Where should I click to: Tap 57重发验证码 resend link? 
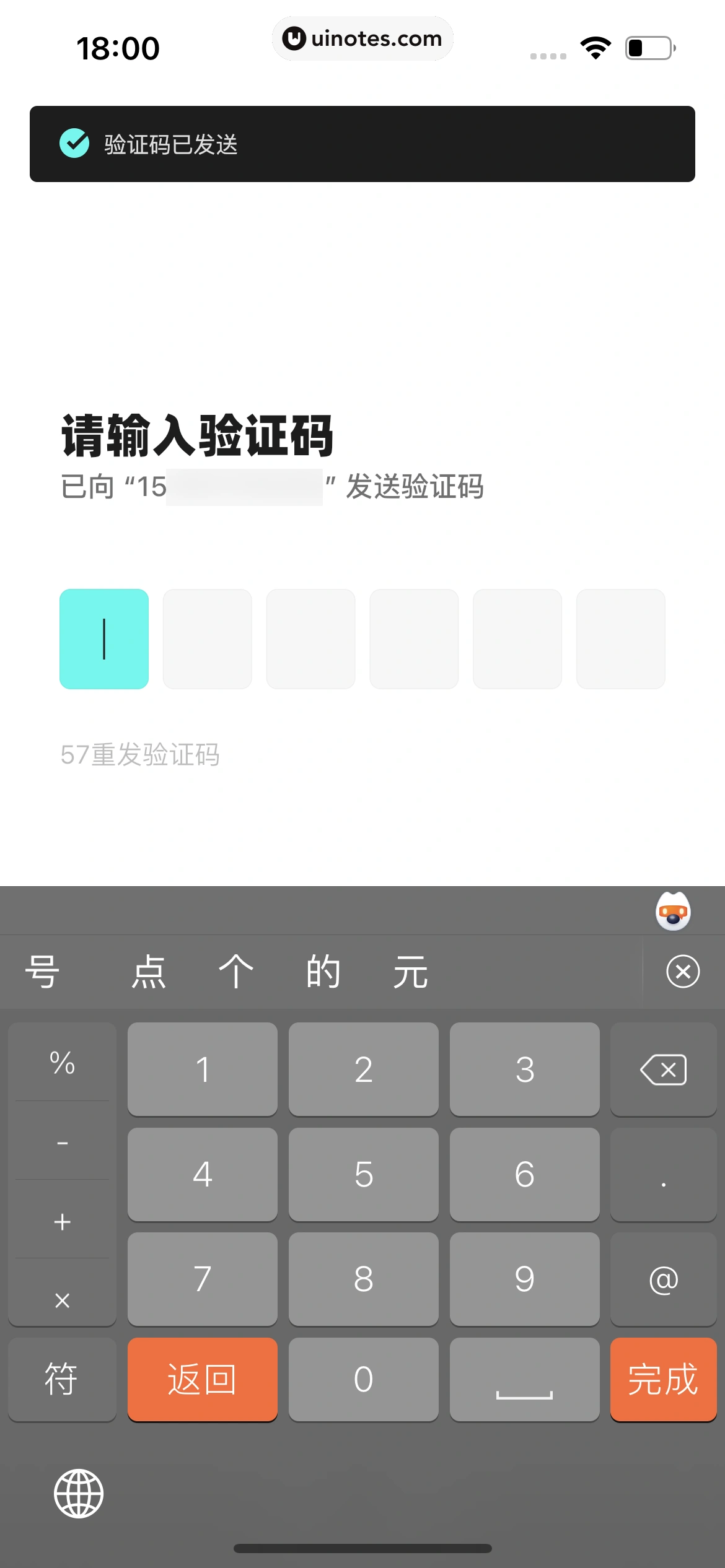(141, 754)
